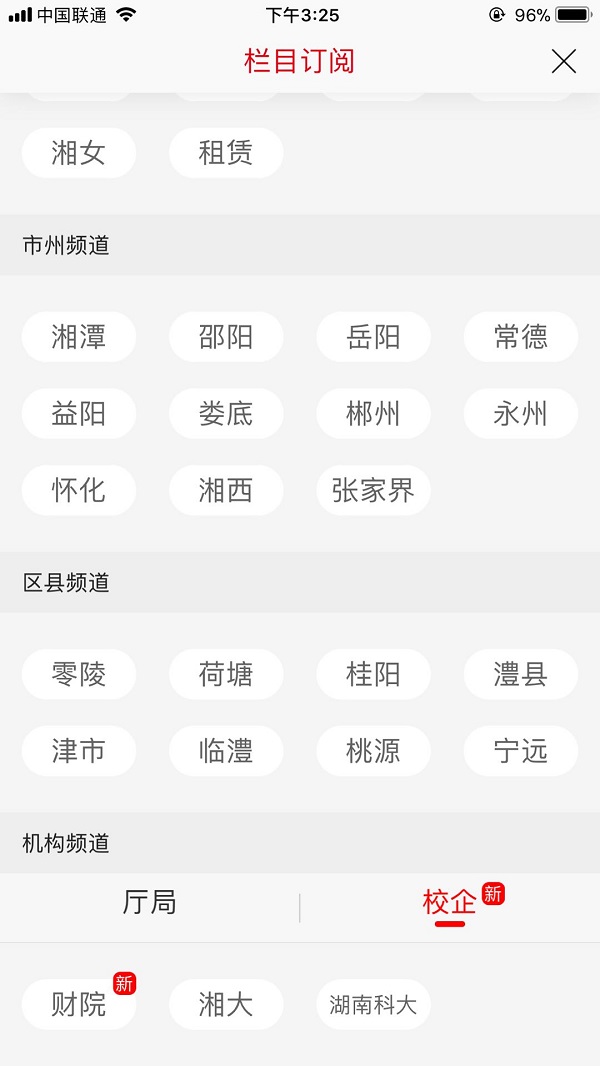The height and width of the screenshot is (1066, 600).
Task: Choose the 湘潭 city channel
Action: 79,337
